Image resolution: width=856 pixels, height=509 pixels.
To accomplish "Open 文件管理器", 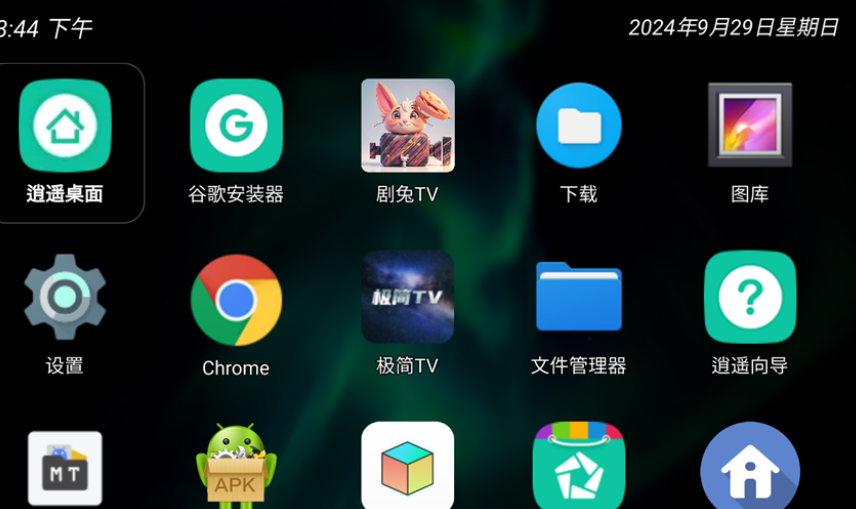I will point(578,297).
